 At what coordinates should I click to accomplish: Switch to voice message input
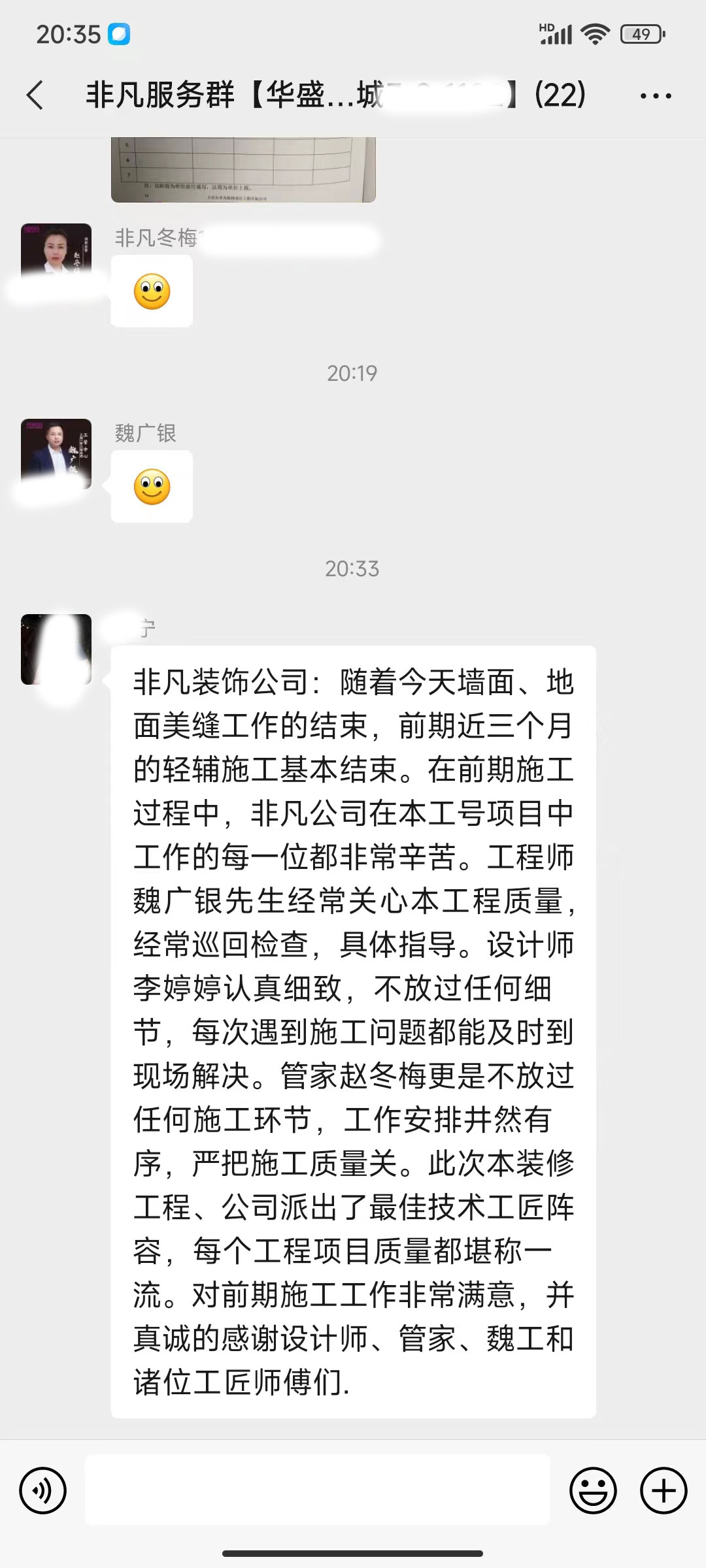43,1491
